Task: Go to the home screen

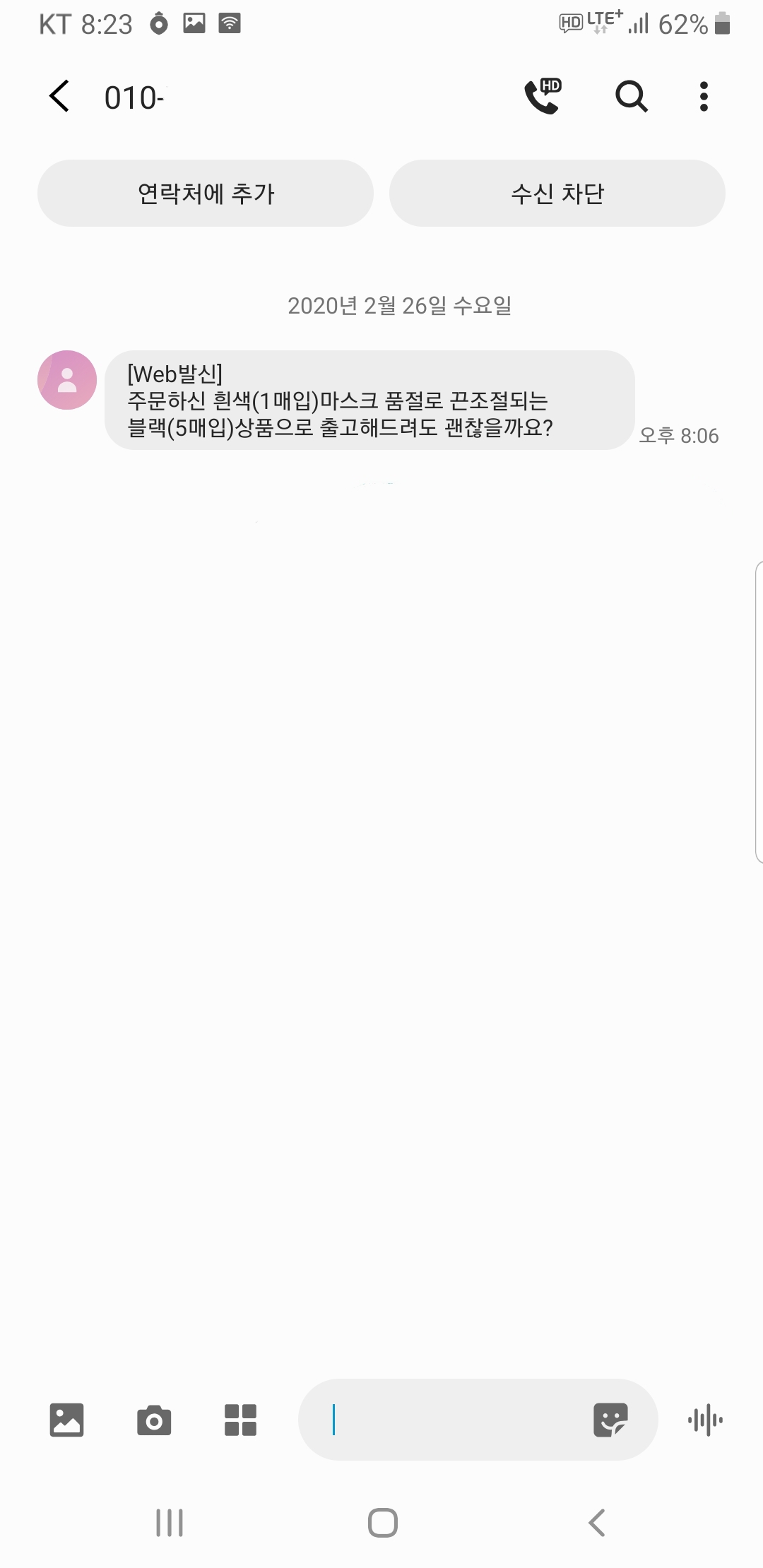Action: click(382, 1523)
